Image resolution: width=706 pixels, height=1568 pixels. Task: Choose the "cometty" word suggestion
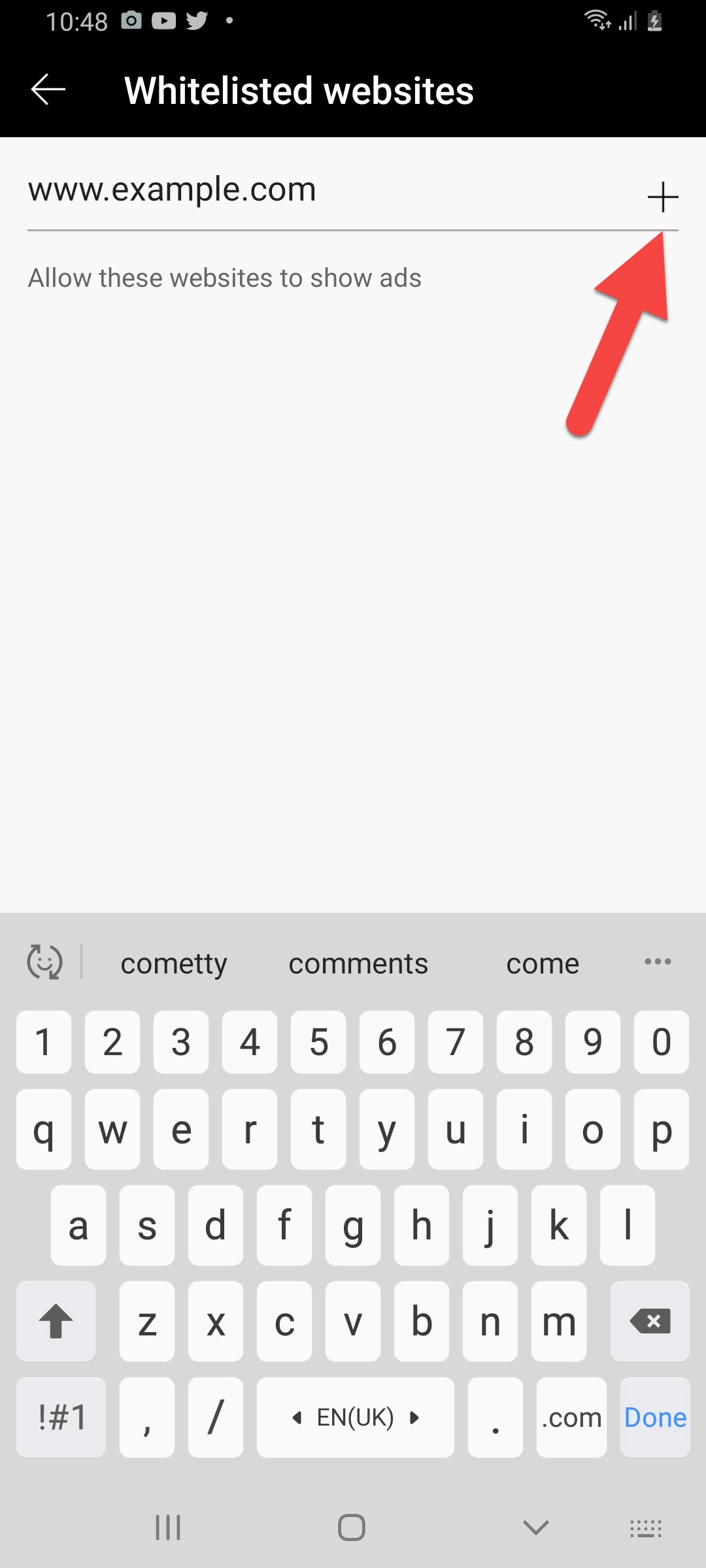(x=174, y=964)
